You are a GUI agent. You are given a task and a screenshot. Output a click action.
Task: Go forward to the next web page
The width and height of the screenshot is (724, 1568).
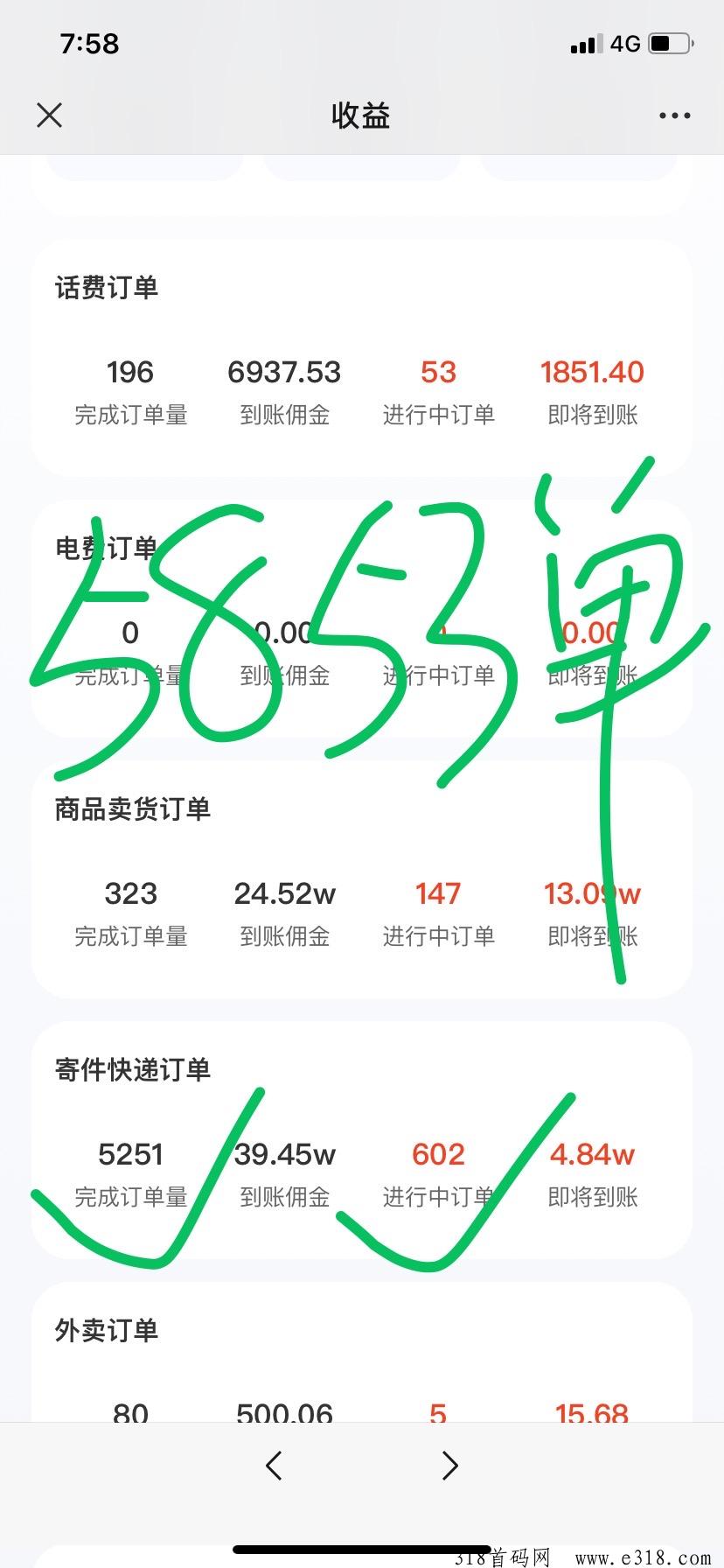coord(449,1465)
